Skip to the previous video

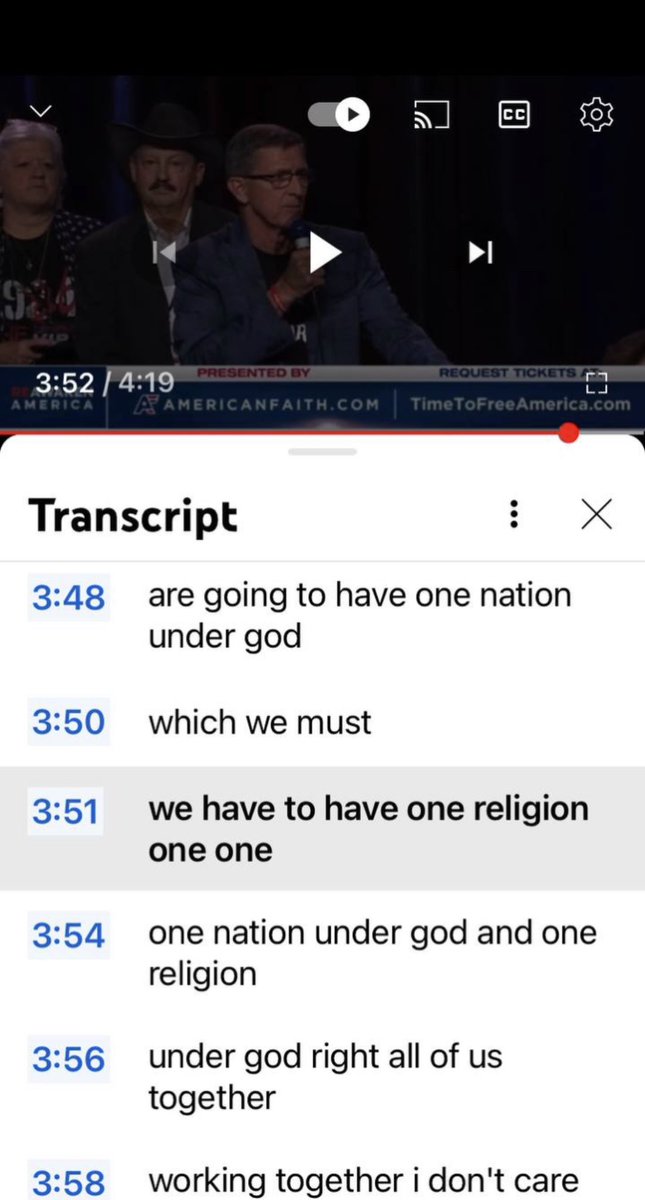(165, 253)
